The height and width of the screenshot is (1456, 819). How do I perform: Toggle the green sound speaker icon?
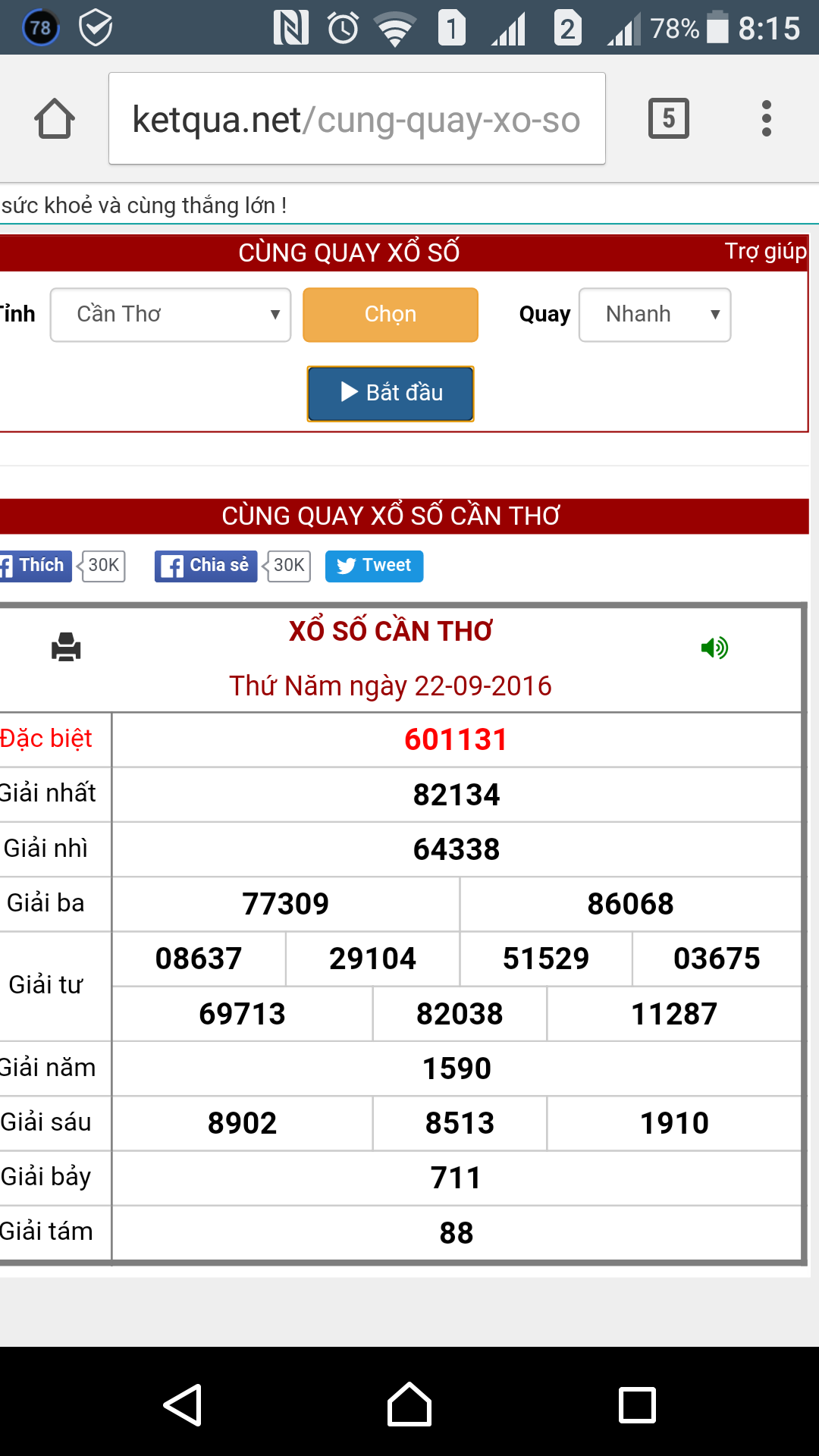(x=714, y=648)
